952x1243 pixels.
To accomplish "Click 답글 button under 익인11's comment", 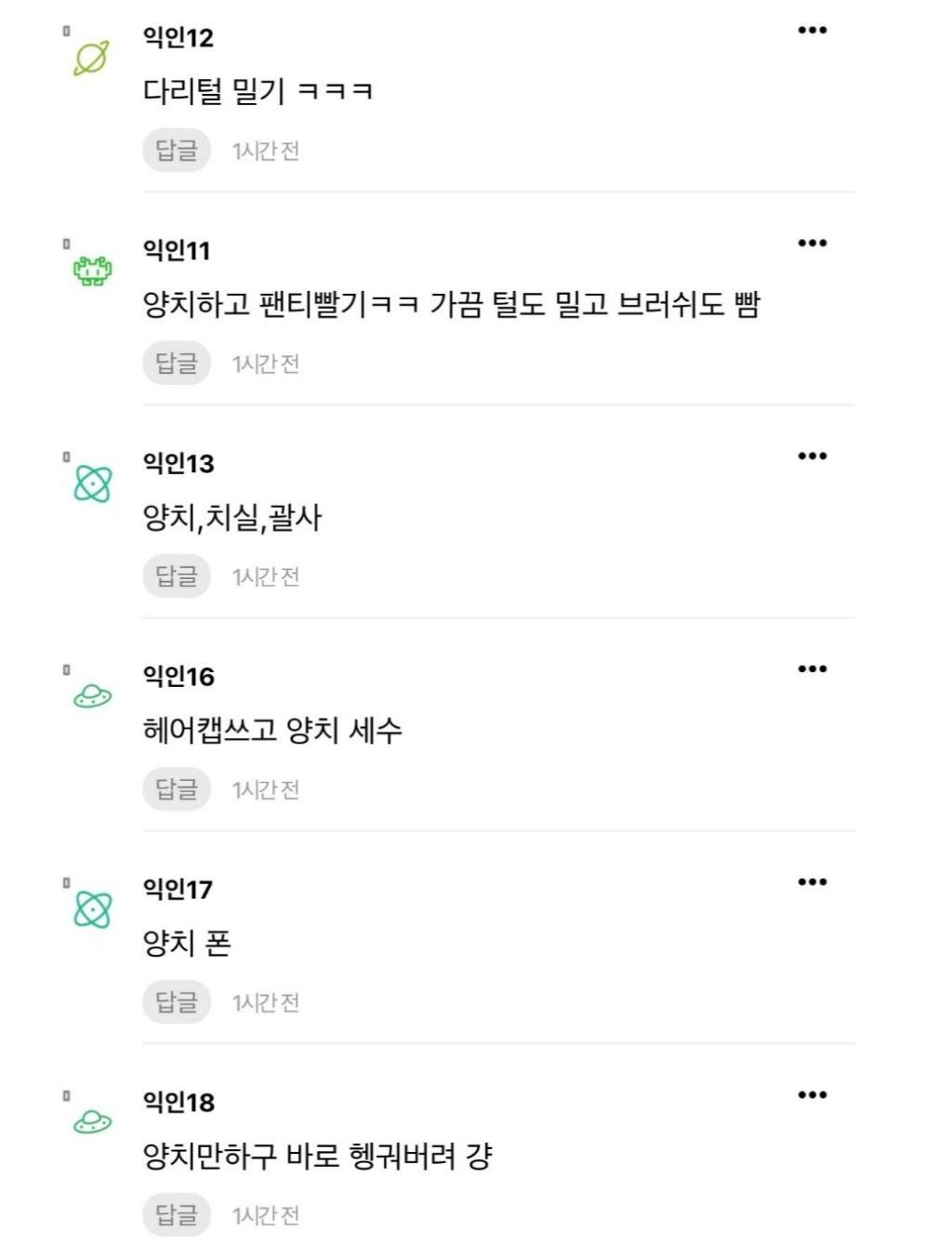I will pos(178,364).
